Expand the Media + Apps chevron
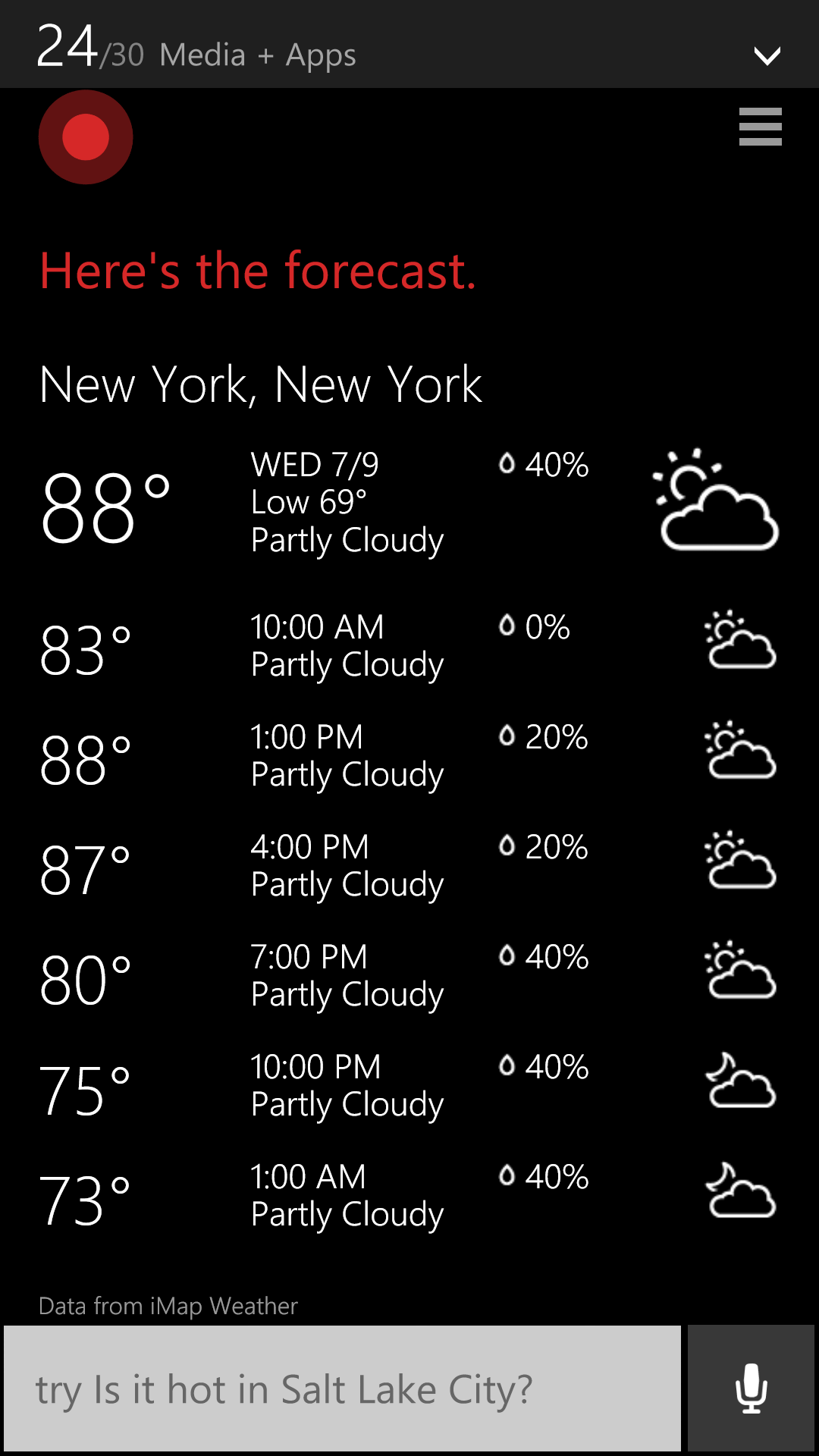 767,55
